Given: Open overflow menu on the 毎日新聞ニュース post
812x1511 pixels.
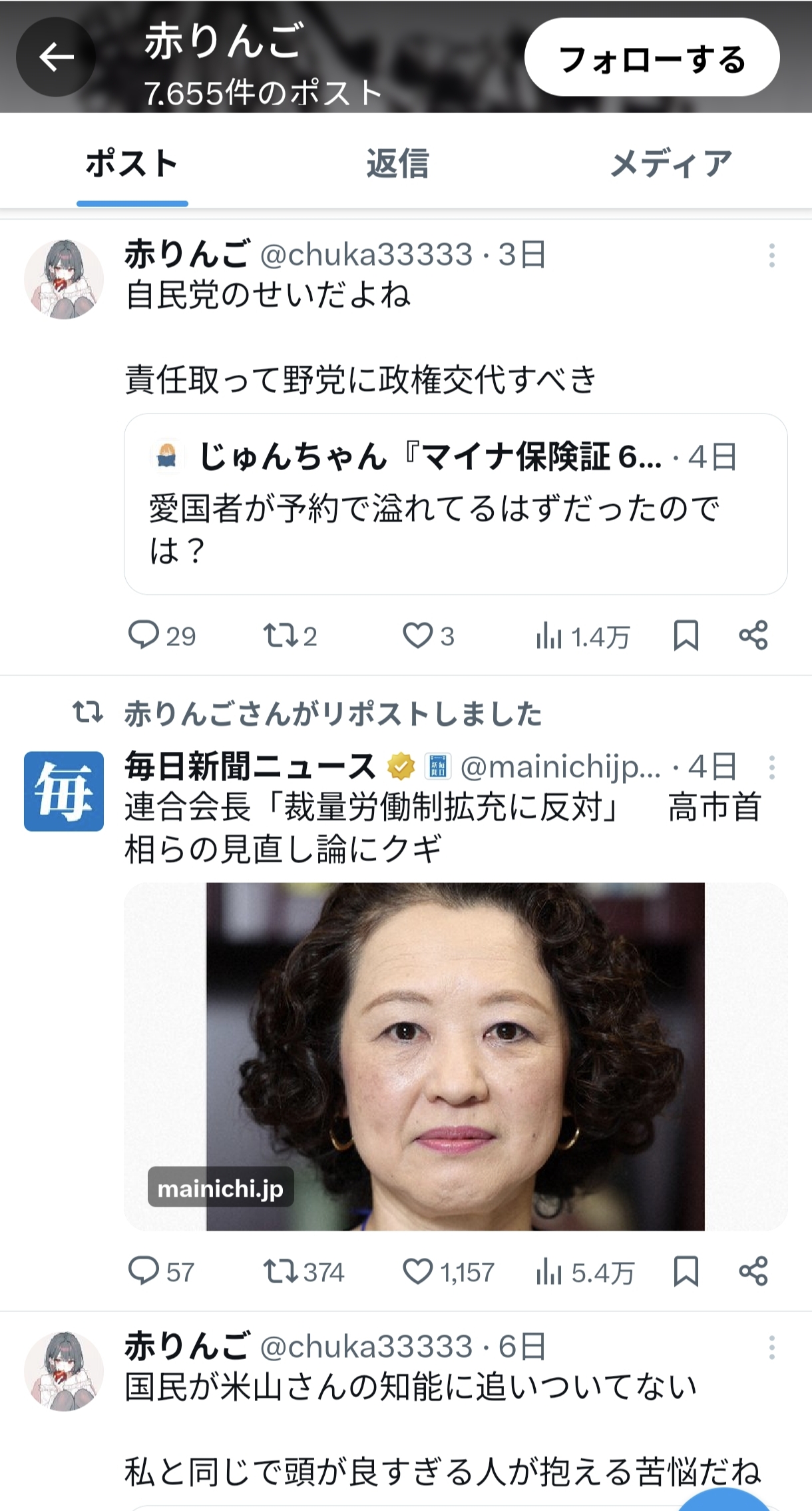Looking at the screenshot, I should [x=771, y=768].
